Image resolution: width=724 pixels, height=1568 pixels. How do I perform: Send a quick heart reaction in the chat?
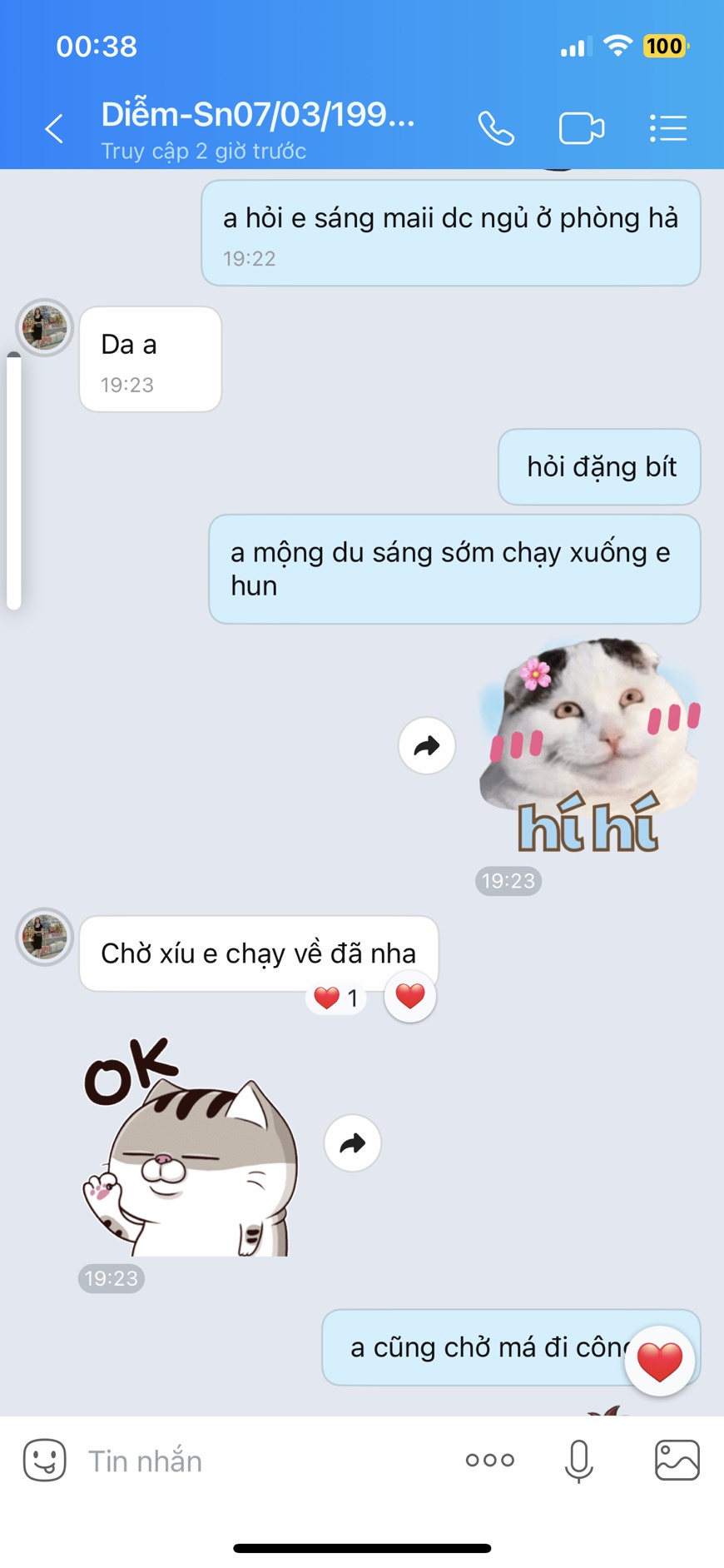pos(660,1361)
